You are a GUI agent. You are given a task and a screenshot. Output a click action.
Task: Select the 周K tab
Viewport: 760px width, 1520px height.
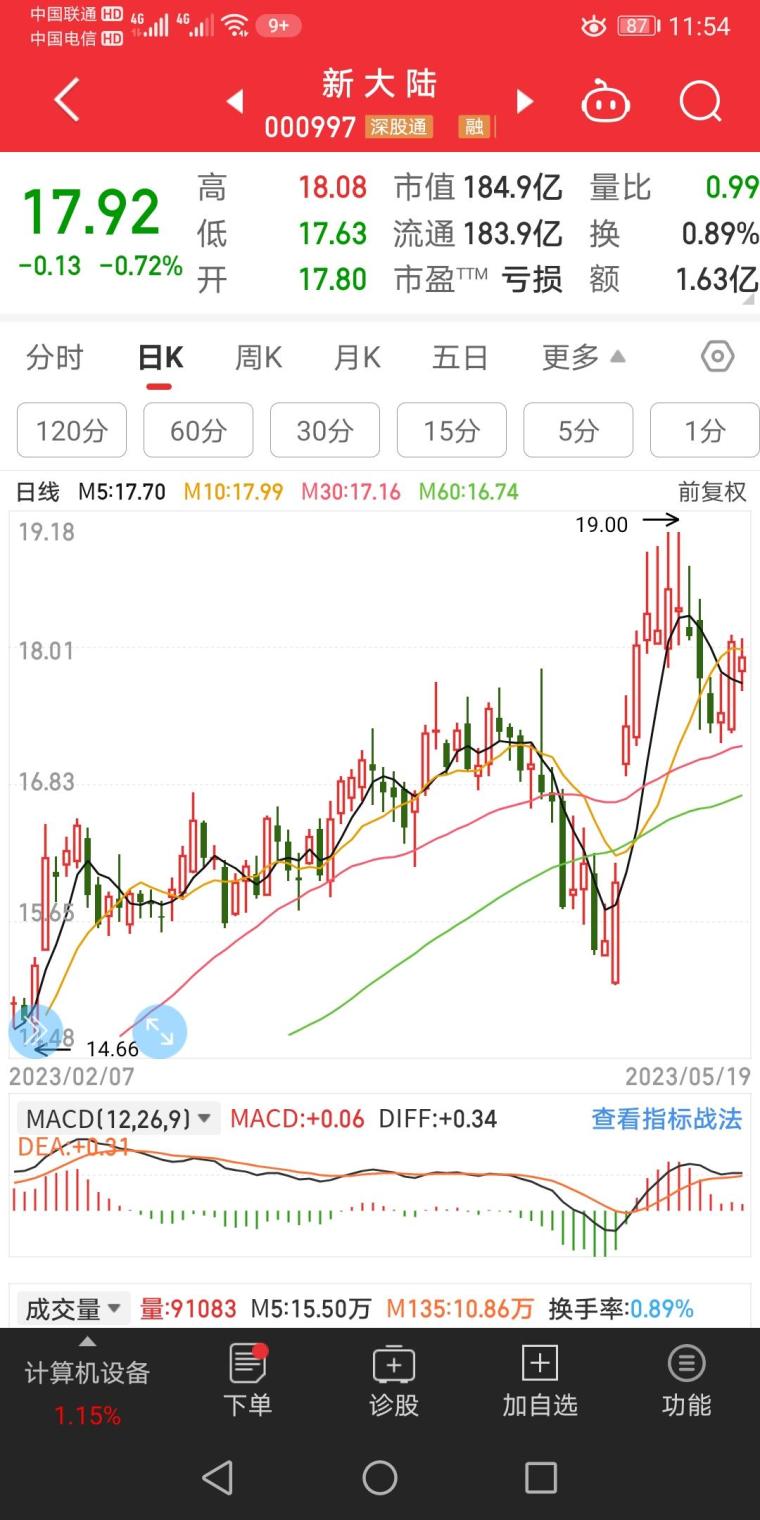click(x=259, y=357)
